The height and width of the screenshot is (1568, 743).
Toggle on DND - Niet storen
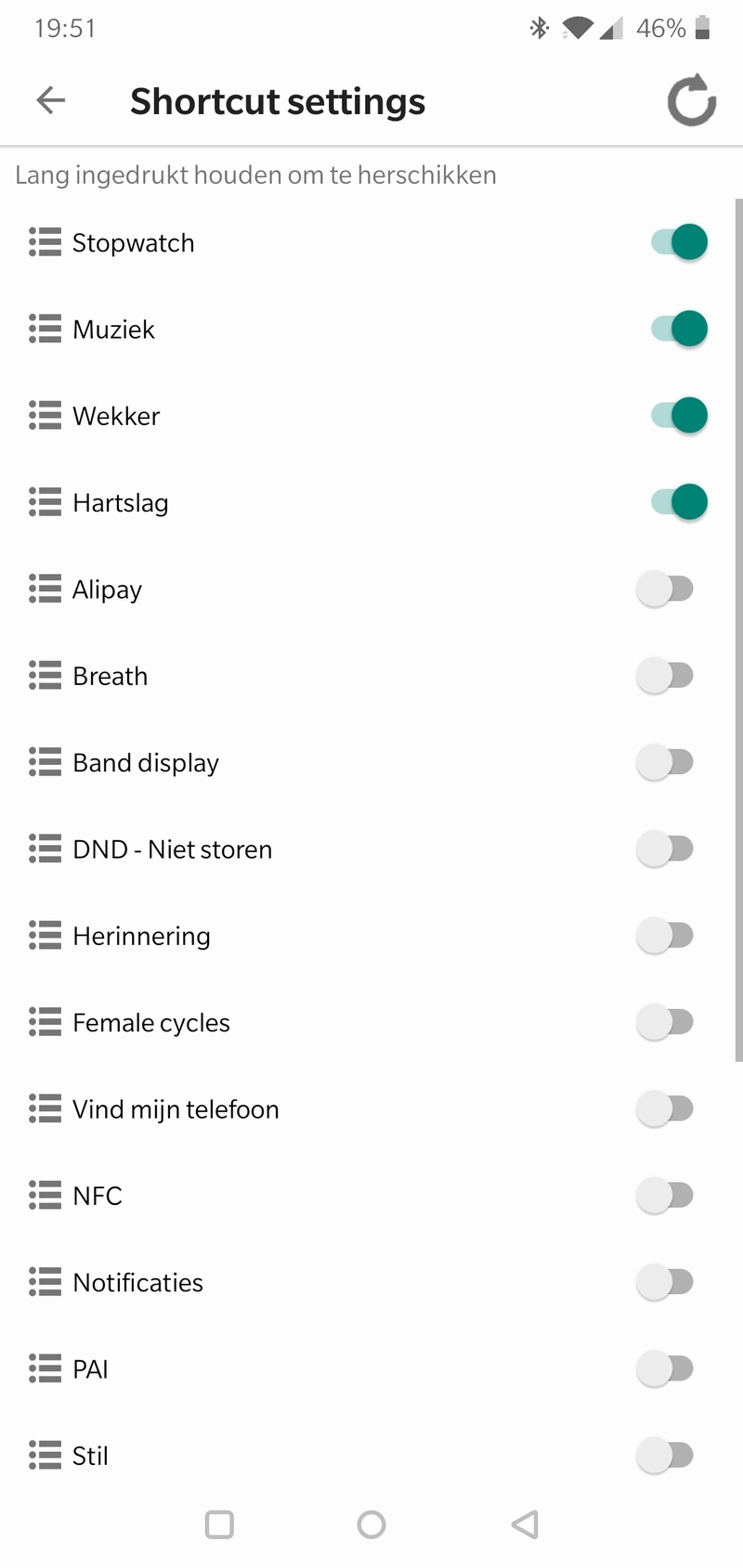(x=666, y=849)
